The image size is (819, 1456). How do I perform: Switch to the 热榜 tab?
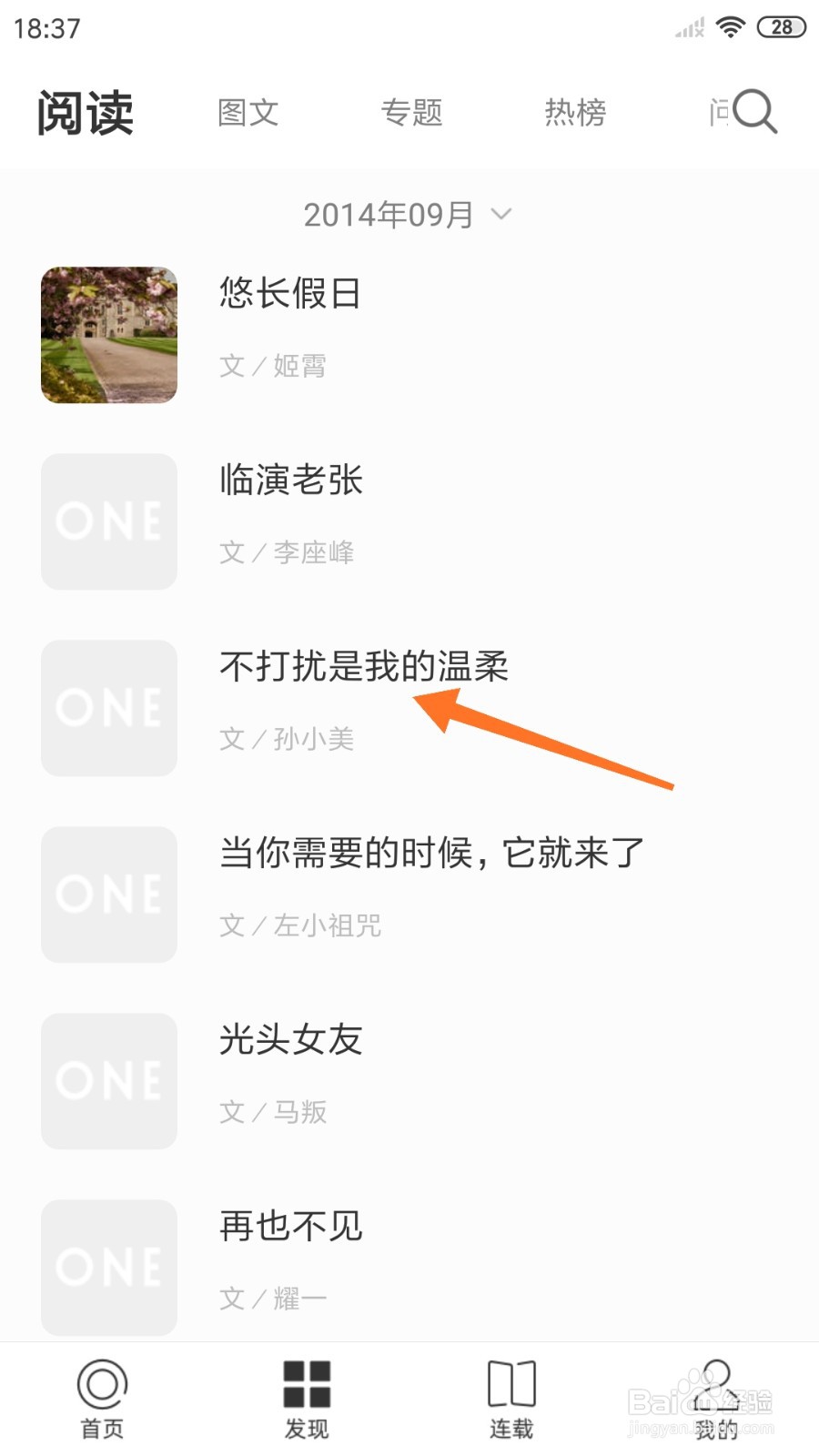click(x=575, y=113)
